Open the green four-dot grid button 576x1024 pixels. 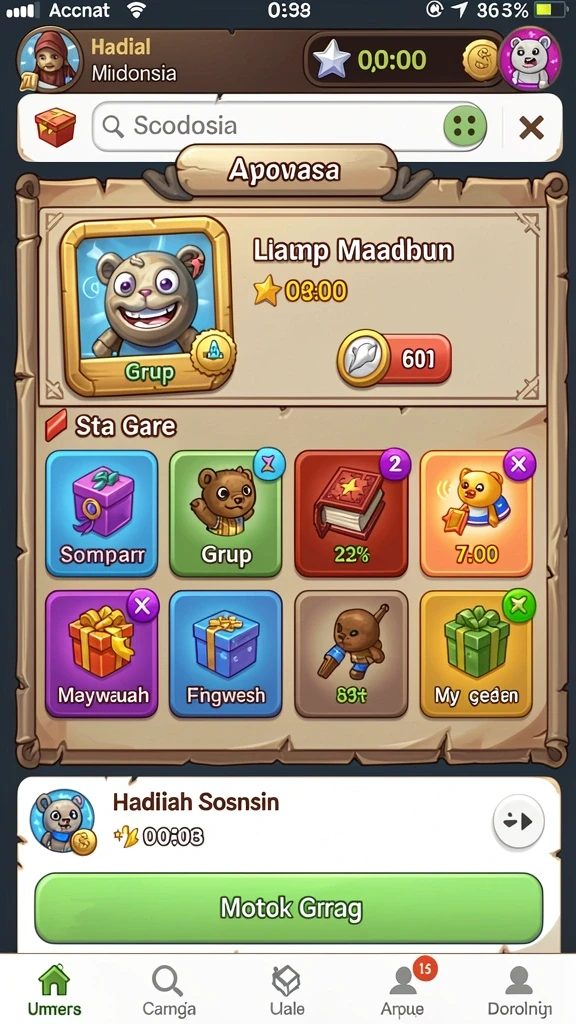point(465,126)
